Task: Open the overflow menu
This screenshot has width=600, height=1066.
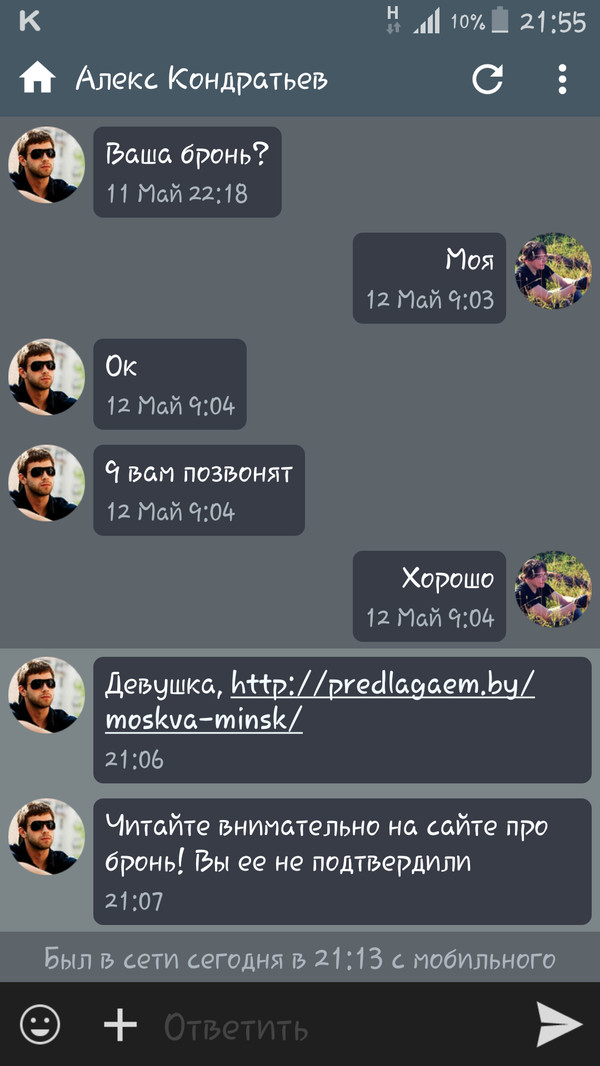Action: (x=562, y=78)
